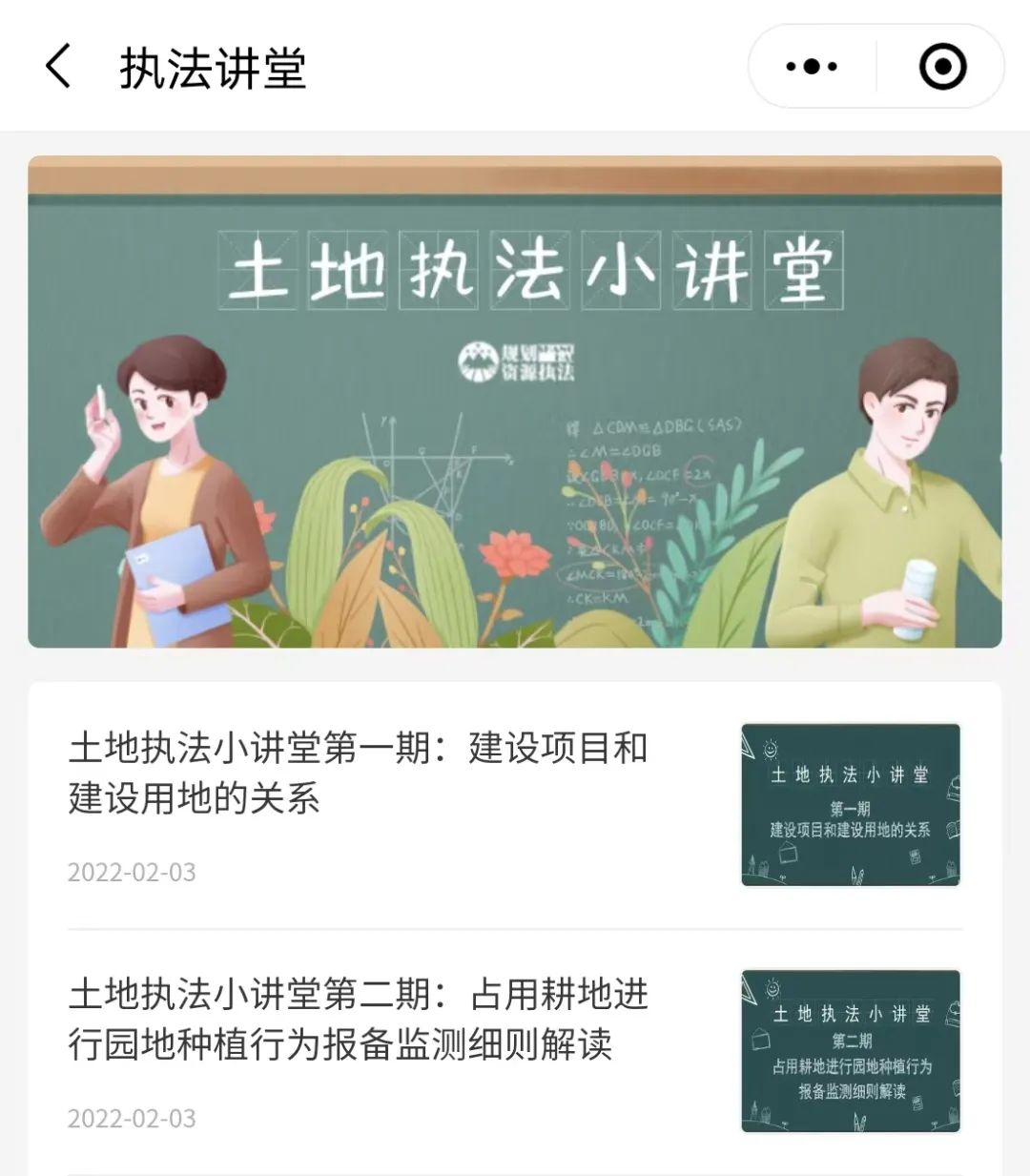This screenshot has height=1176, width=1030.
Task: Close the mini program via target icon
Action: click(942, 67)
